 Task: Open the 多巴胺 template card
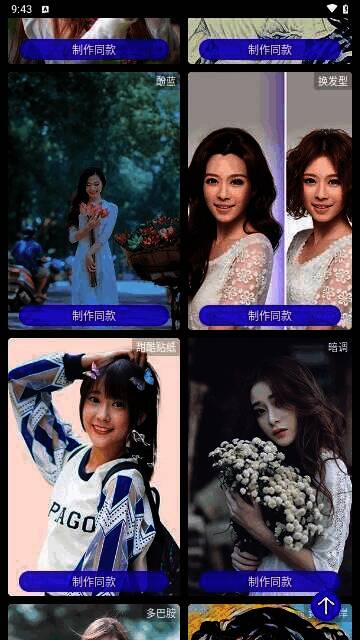(94, 622)
